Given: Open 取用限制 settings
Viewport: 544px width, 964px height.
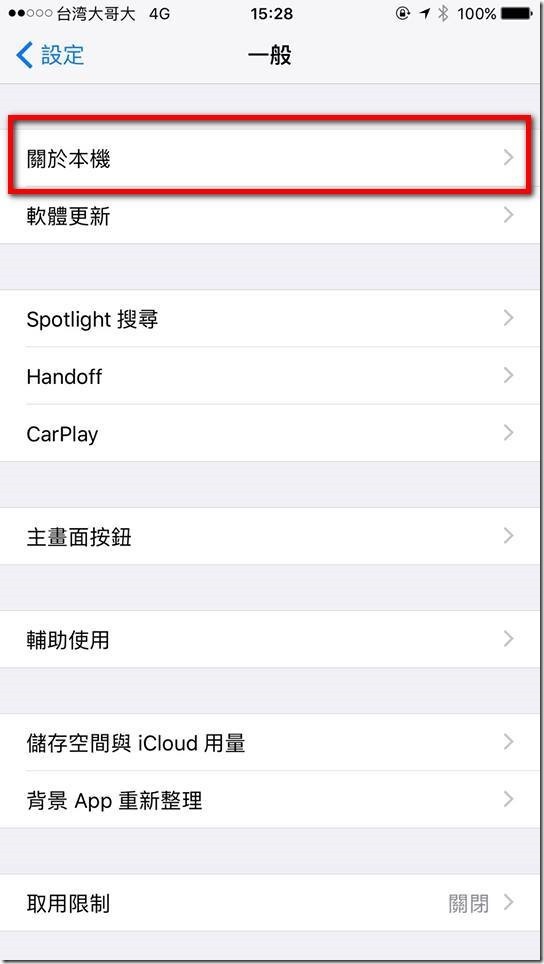Looking at the screenshot, I should point(270,903).
